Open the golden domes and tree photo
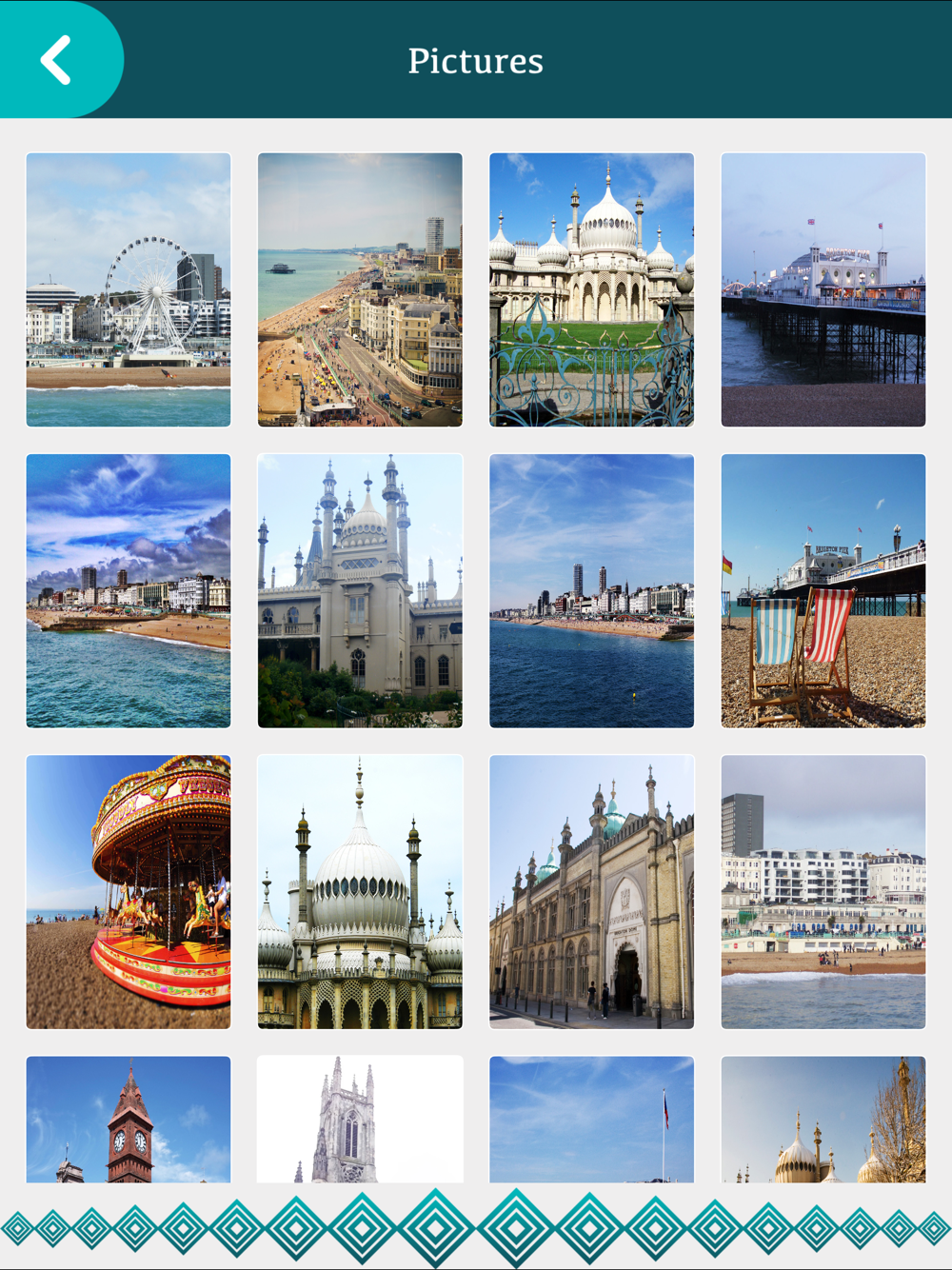952x1270 pixels. tap(823, 1120)
